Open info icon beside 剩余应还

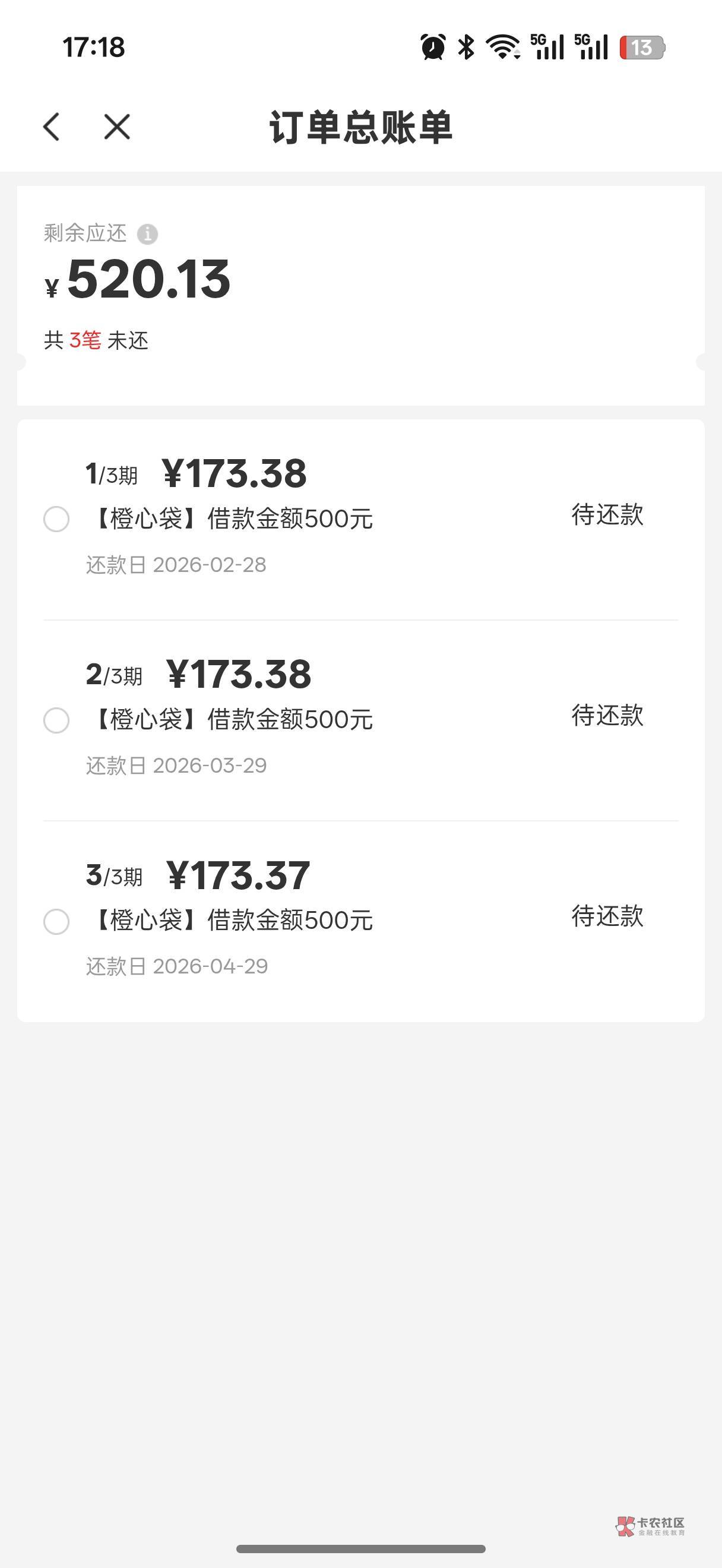point(147,234)
